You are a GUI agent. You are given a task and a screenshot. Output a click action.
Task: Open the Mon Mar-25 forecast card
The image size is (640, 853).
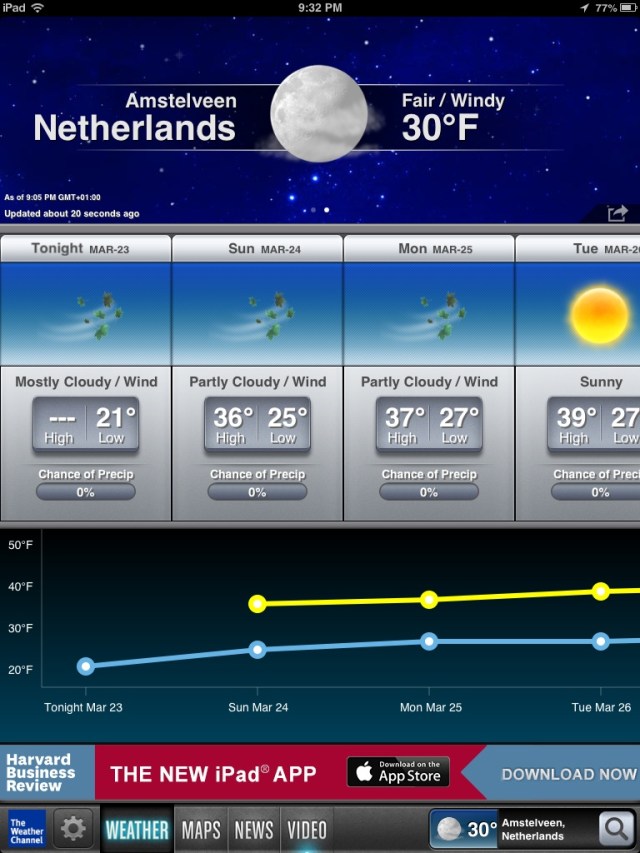tap(429, 378)
